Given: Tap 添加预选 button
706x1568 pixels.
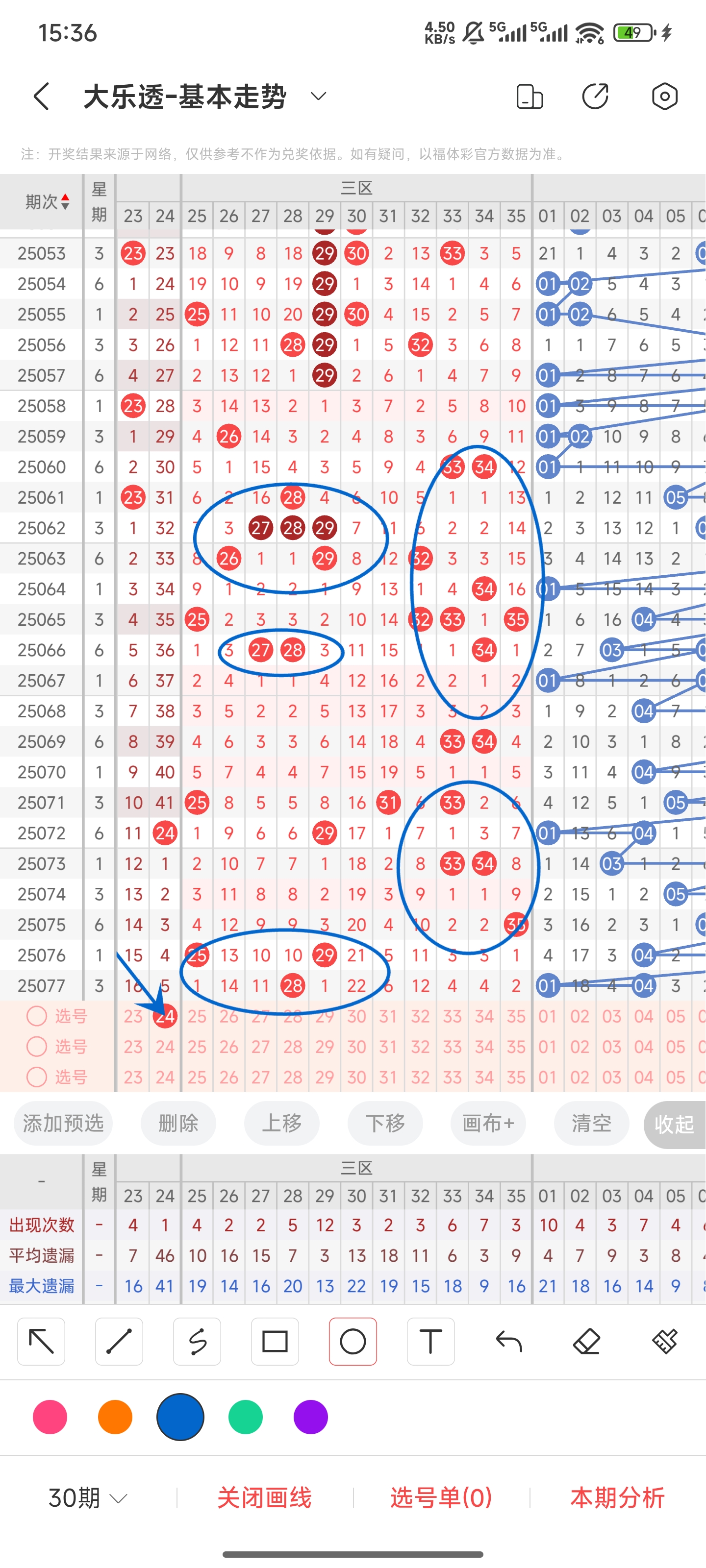Looking at the screenshot, I should (63, 1123).
